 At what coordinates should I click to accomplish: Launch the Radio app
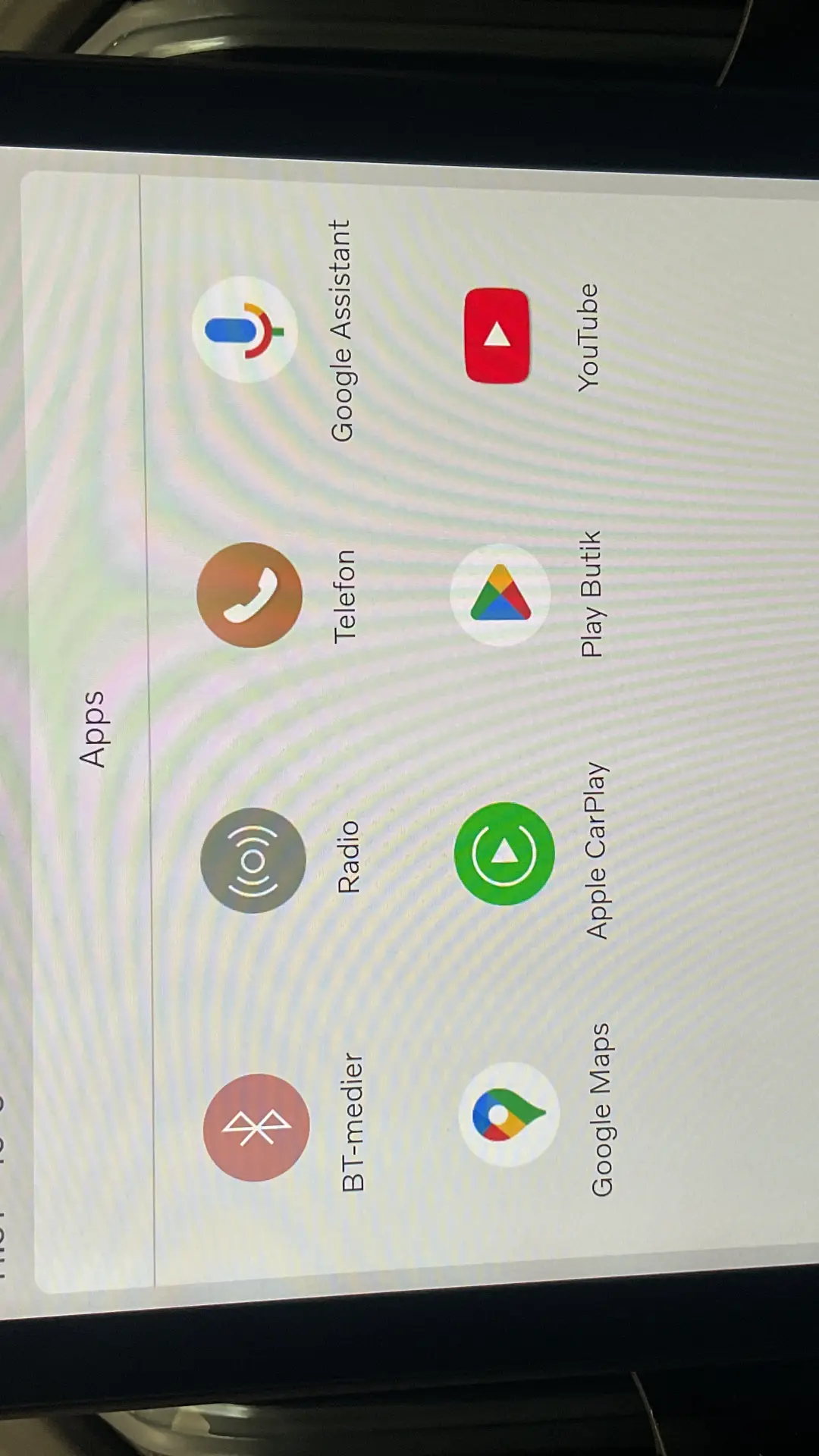pos(253,860)
